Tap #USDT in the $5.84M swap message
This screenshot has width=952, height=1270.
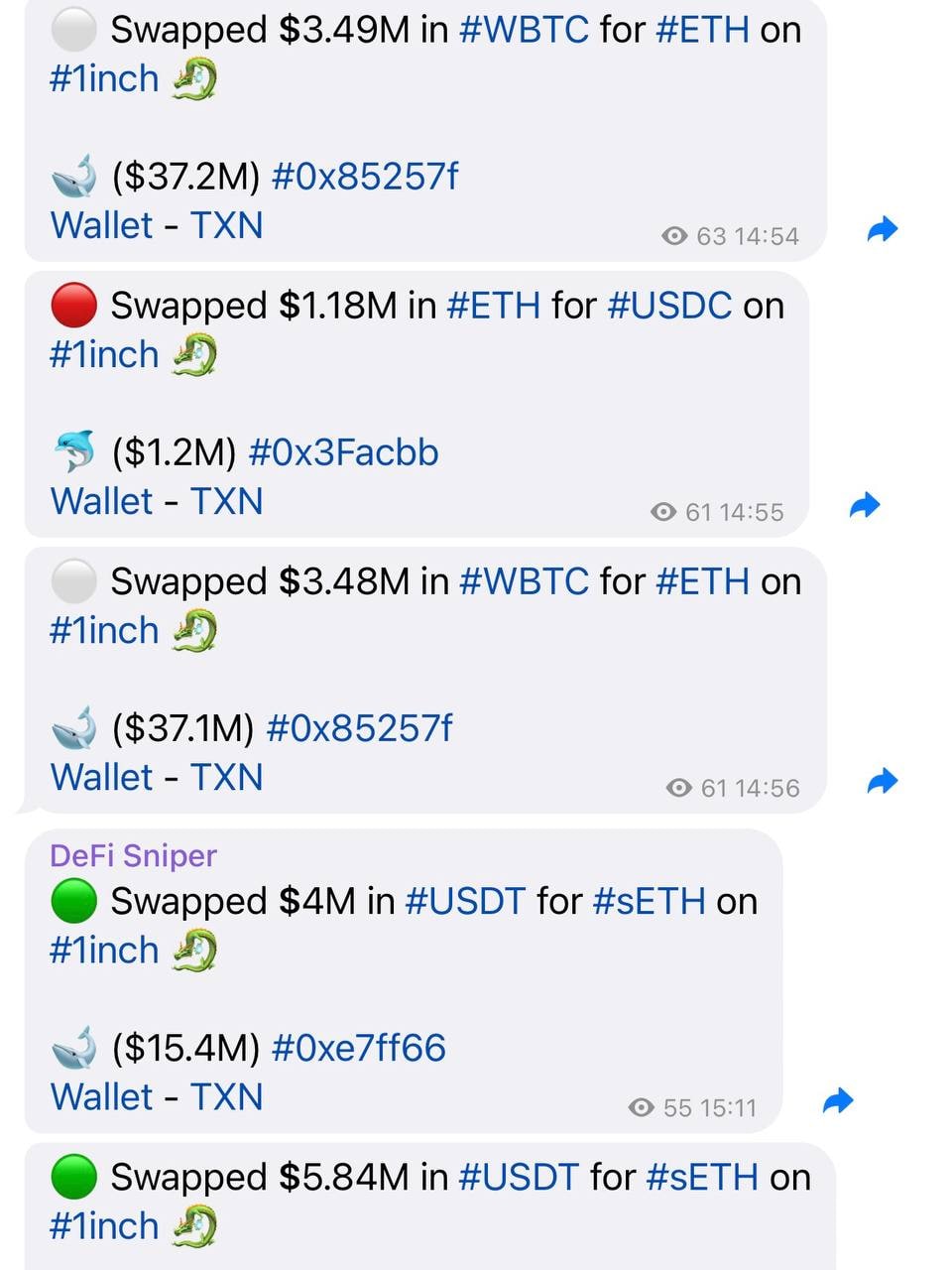[x=519, y=1177]
